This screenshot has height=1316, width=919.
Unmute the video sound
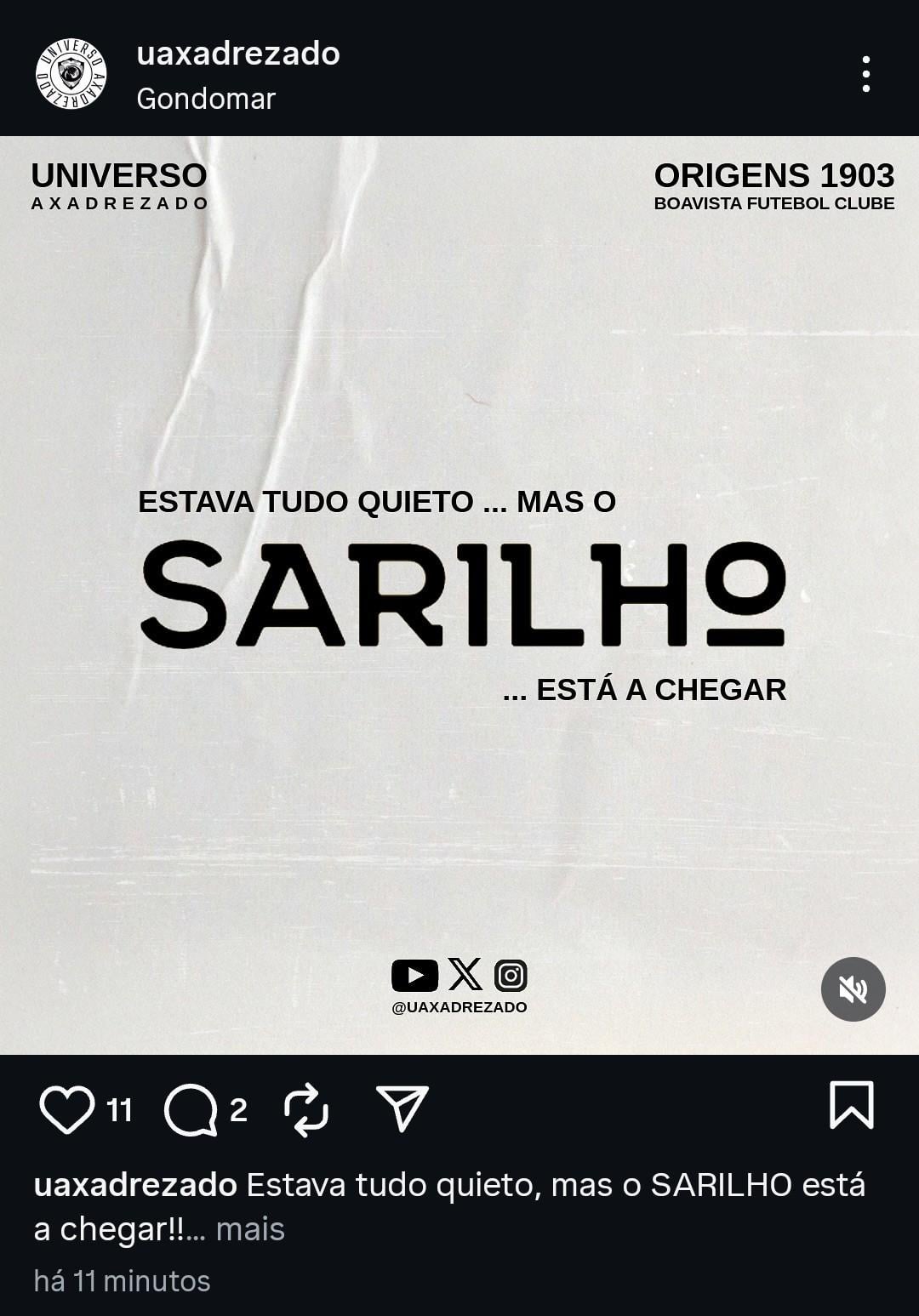point(853,988)
